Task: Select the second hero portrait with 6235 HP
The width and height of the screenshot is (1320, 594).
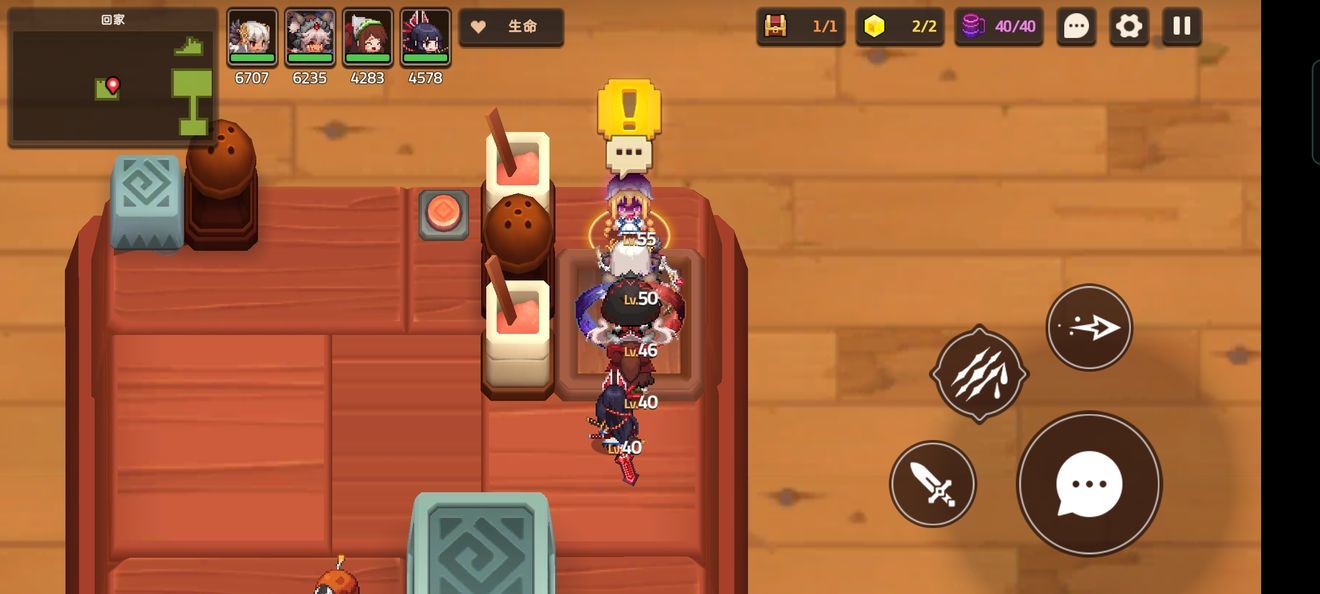Action: (x=310, y=37)
